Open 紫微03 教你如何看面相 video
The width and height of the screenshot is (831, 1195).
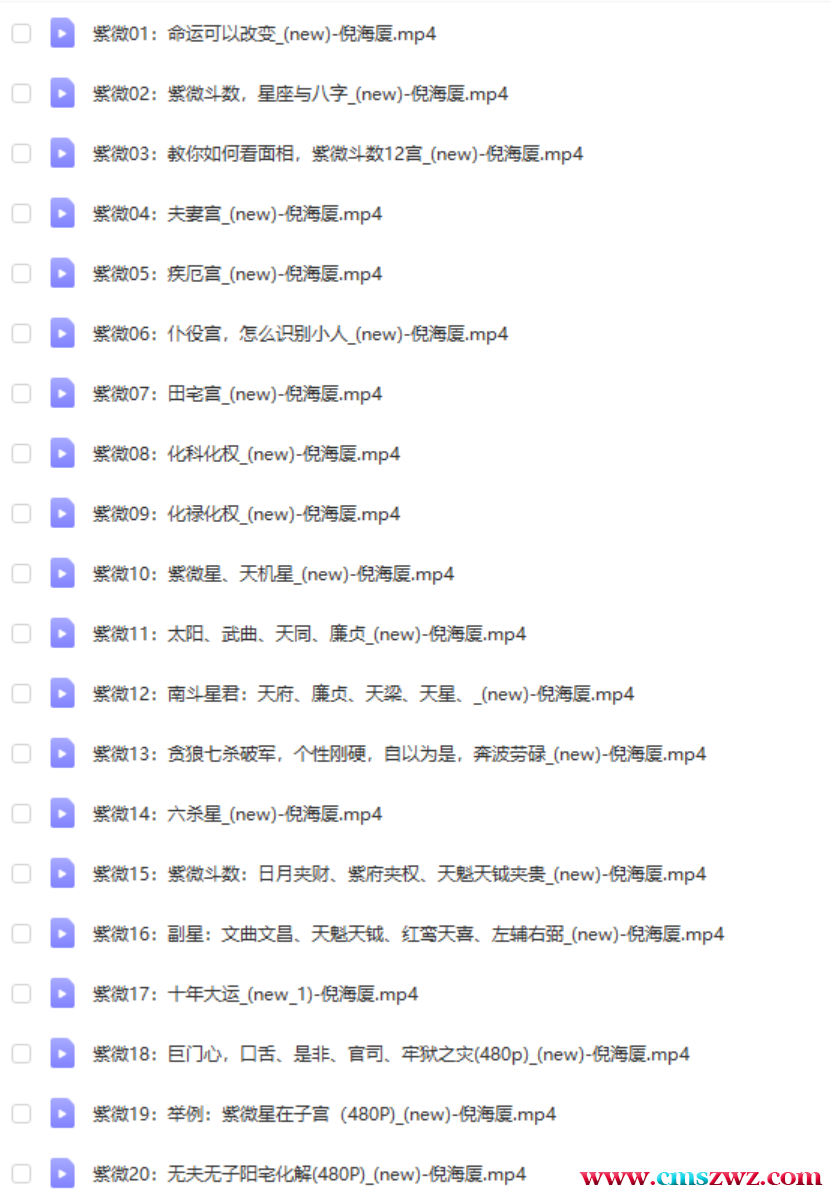[x=337, y=154]
